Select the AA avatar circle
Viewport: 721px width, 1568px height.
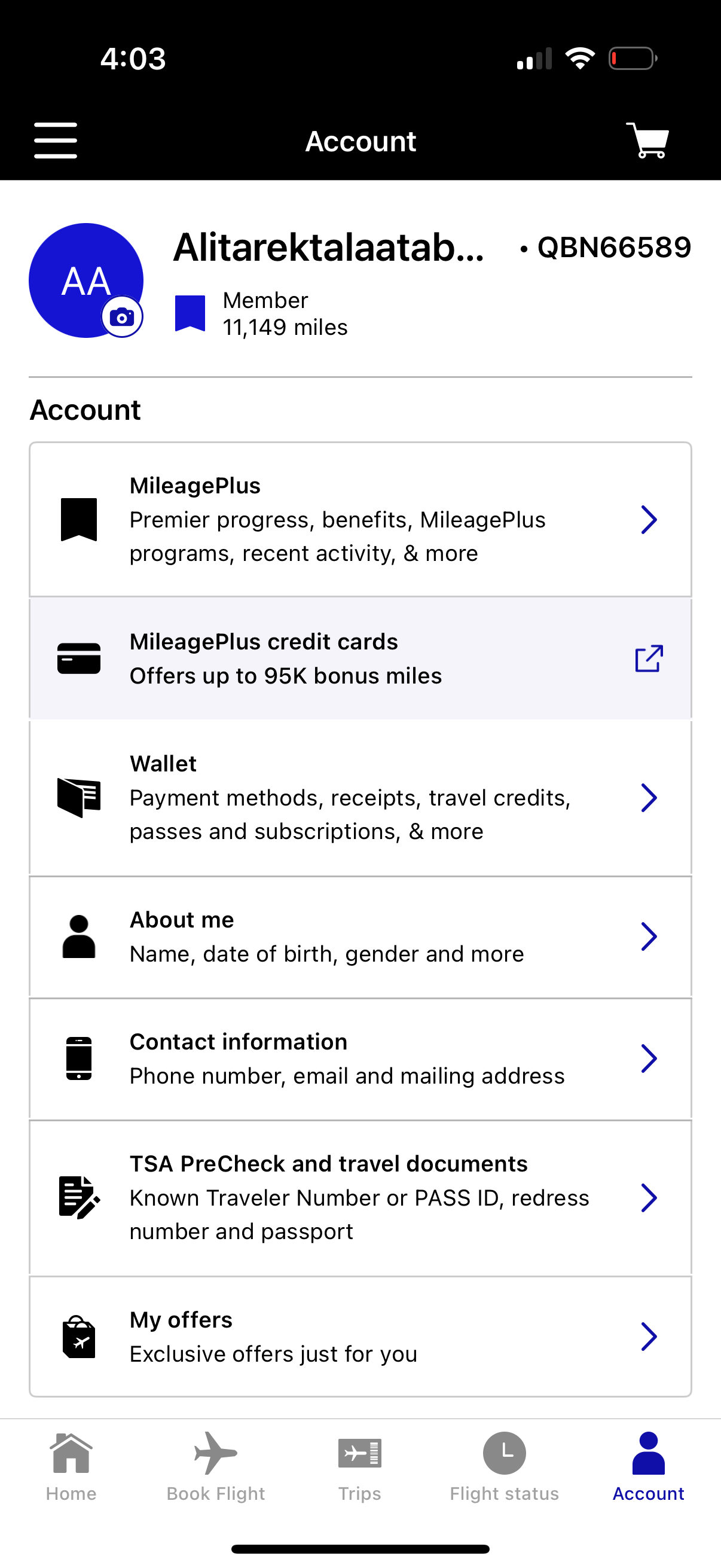coord(85,281)
